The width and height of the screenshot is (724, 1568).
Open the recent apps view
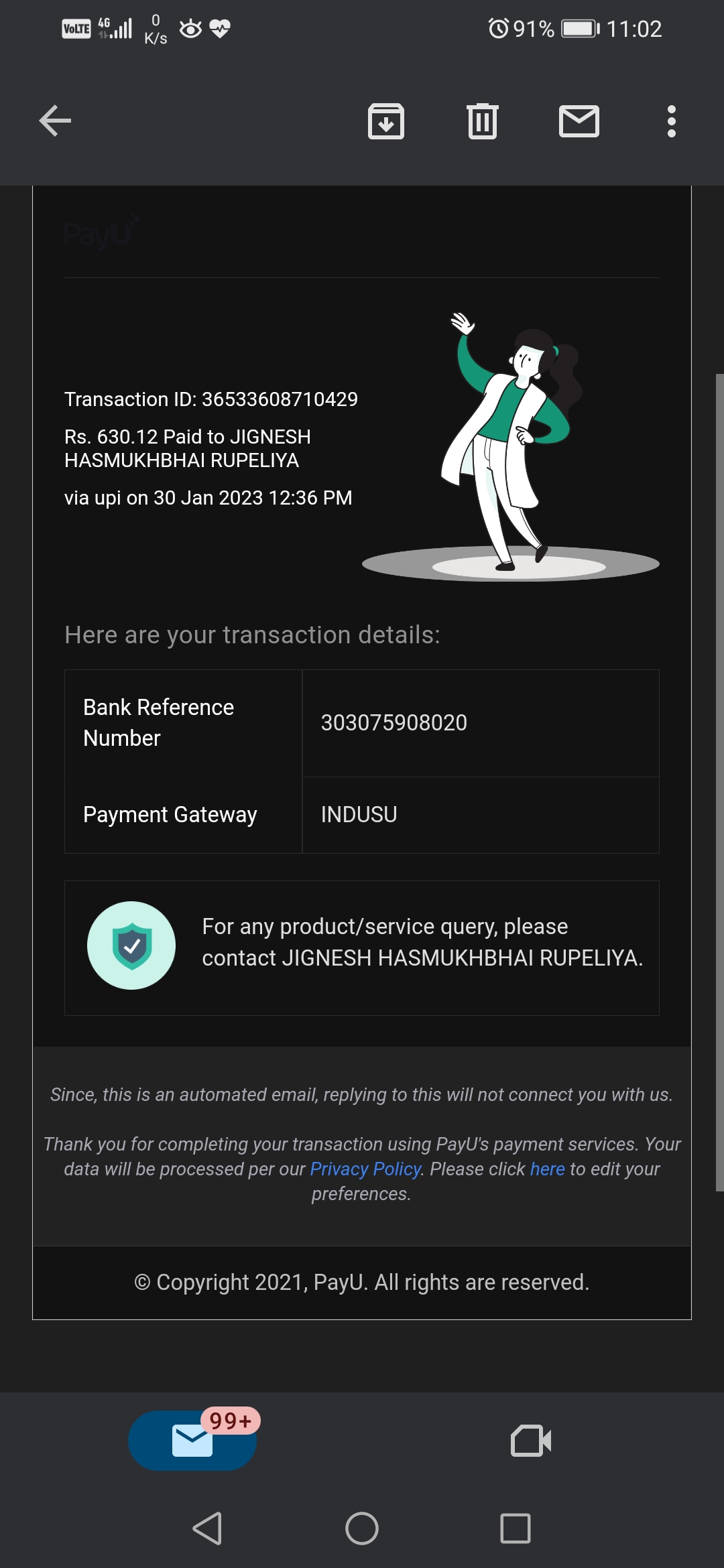click(516, 1528)
